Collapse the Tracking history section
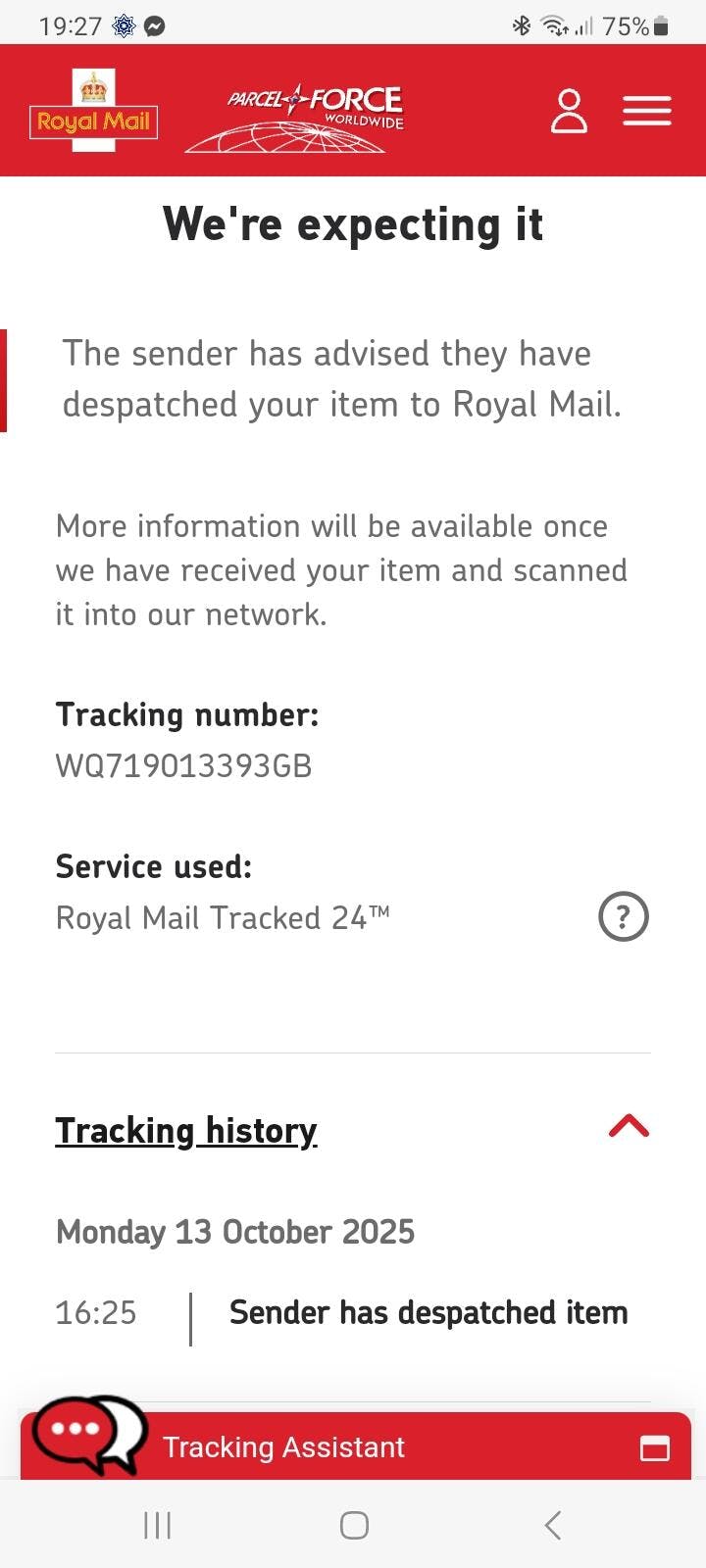Screen dimensions: 706x1568 629,1127
